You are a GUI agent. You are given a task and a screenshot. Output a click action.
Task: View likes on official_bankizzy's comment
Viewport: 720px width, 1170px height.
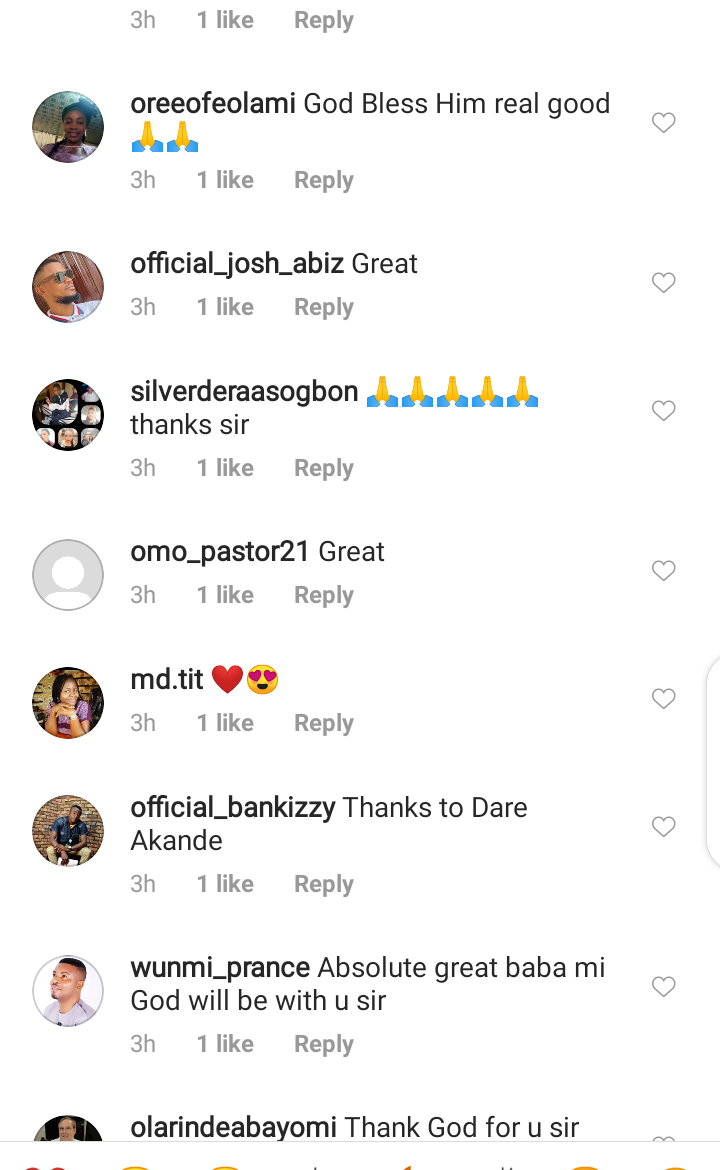[x=225, y=884]
